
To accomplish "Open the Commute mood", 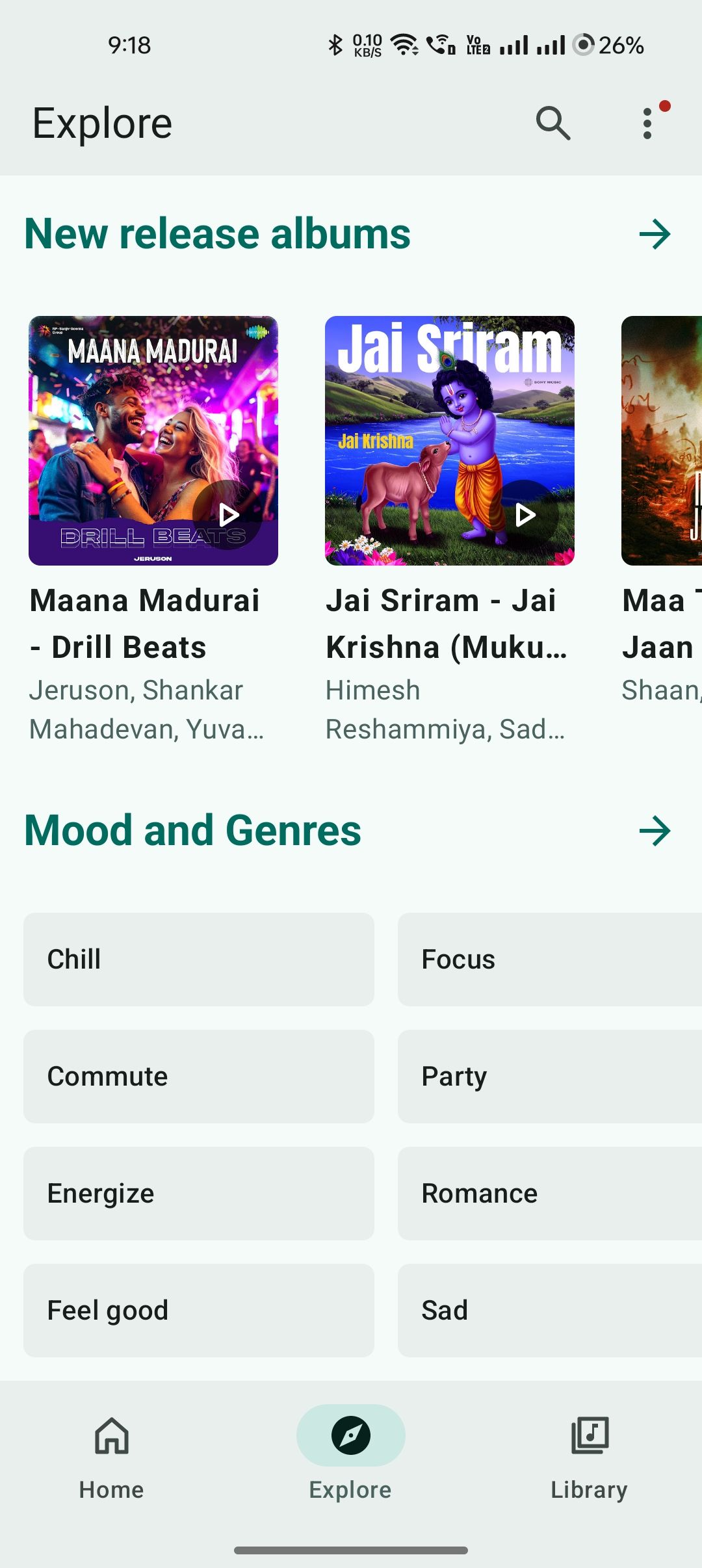I will (x=199, y=1077).
